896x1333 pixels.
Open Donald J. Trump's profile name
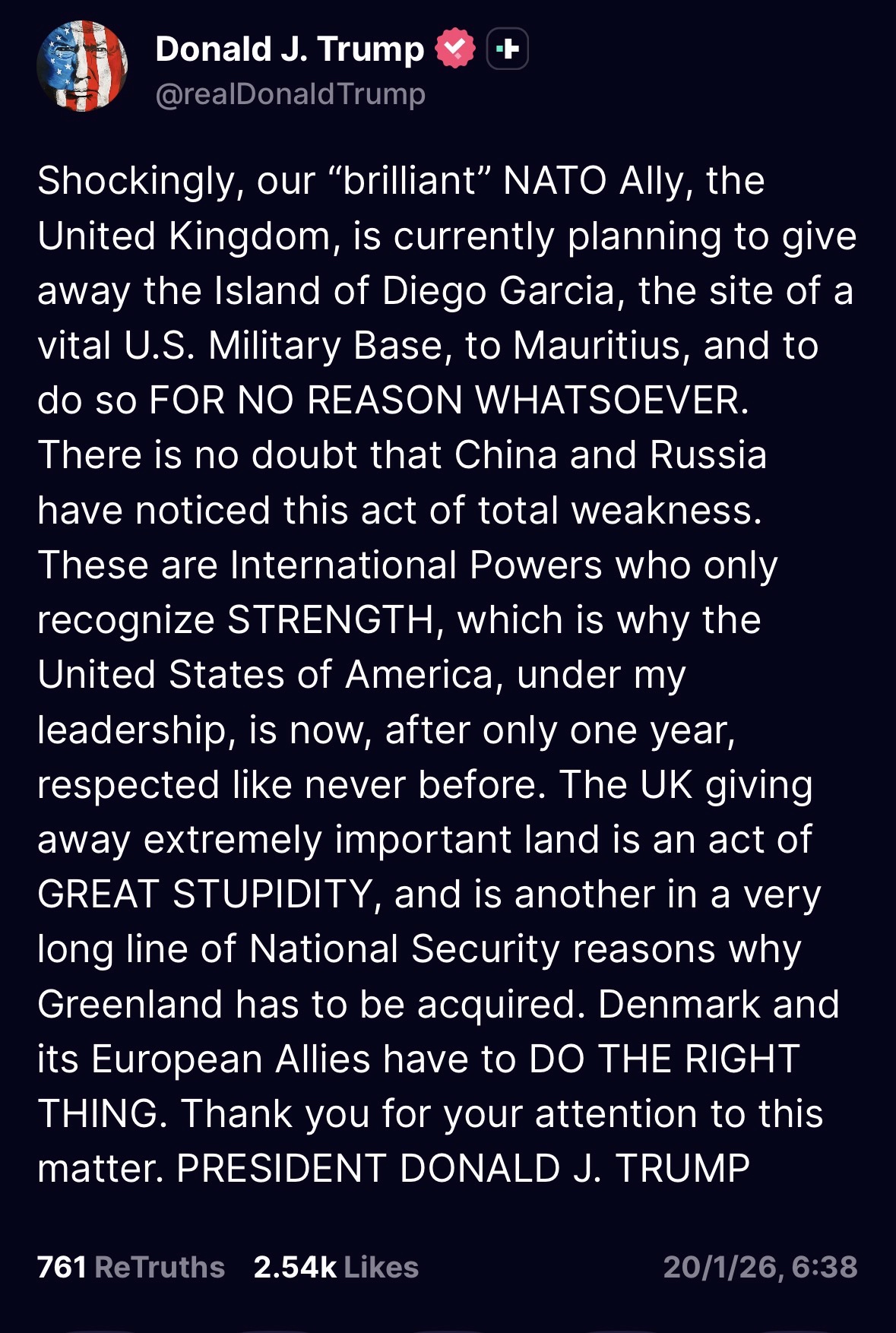pos(290,49)
